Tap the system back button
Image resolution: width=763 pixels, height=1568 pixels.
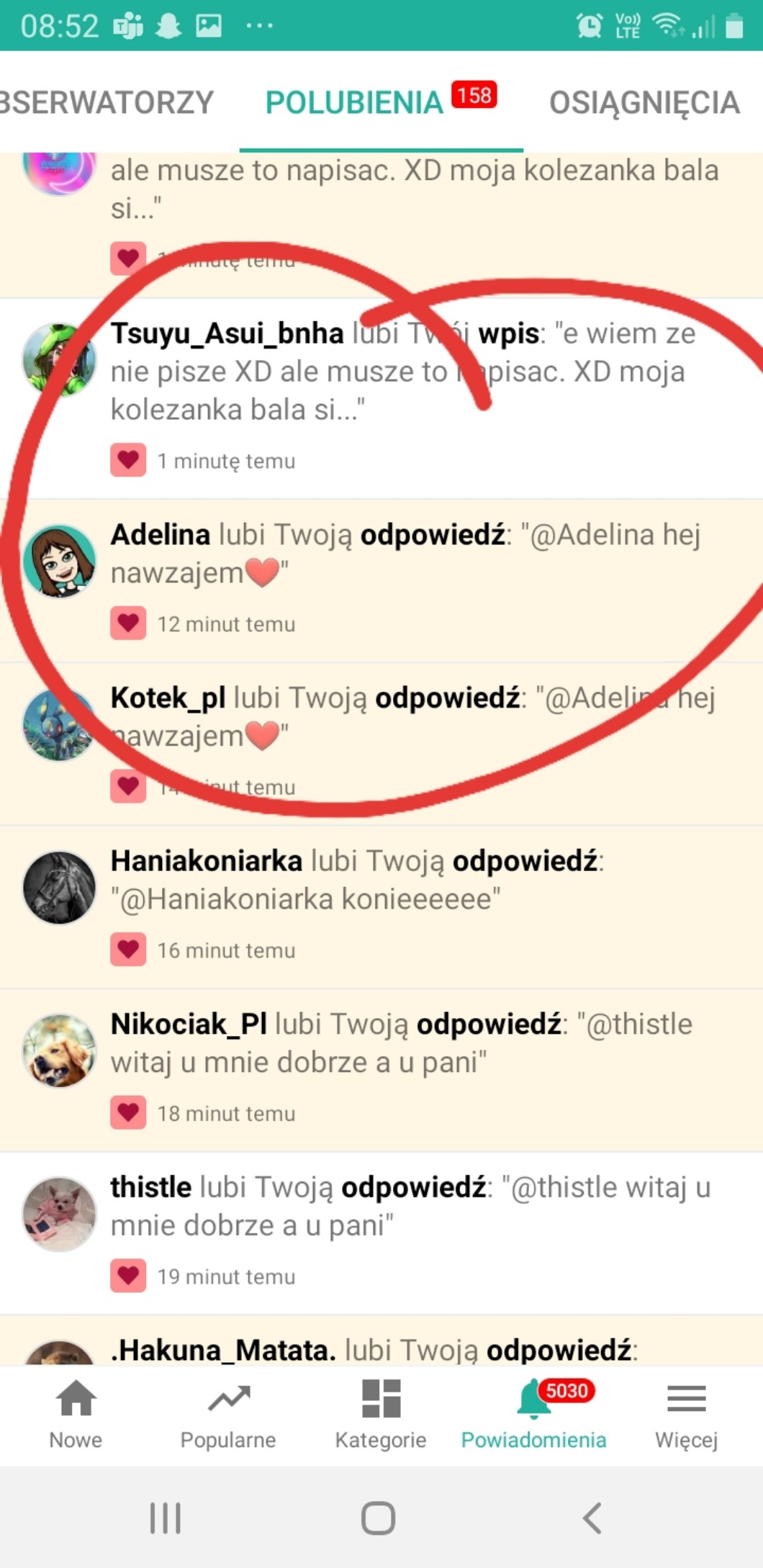pos(592,1518)
